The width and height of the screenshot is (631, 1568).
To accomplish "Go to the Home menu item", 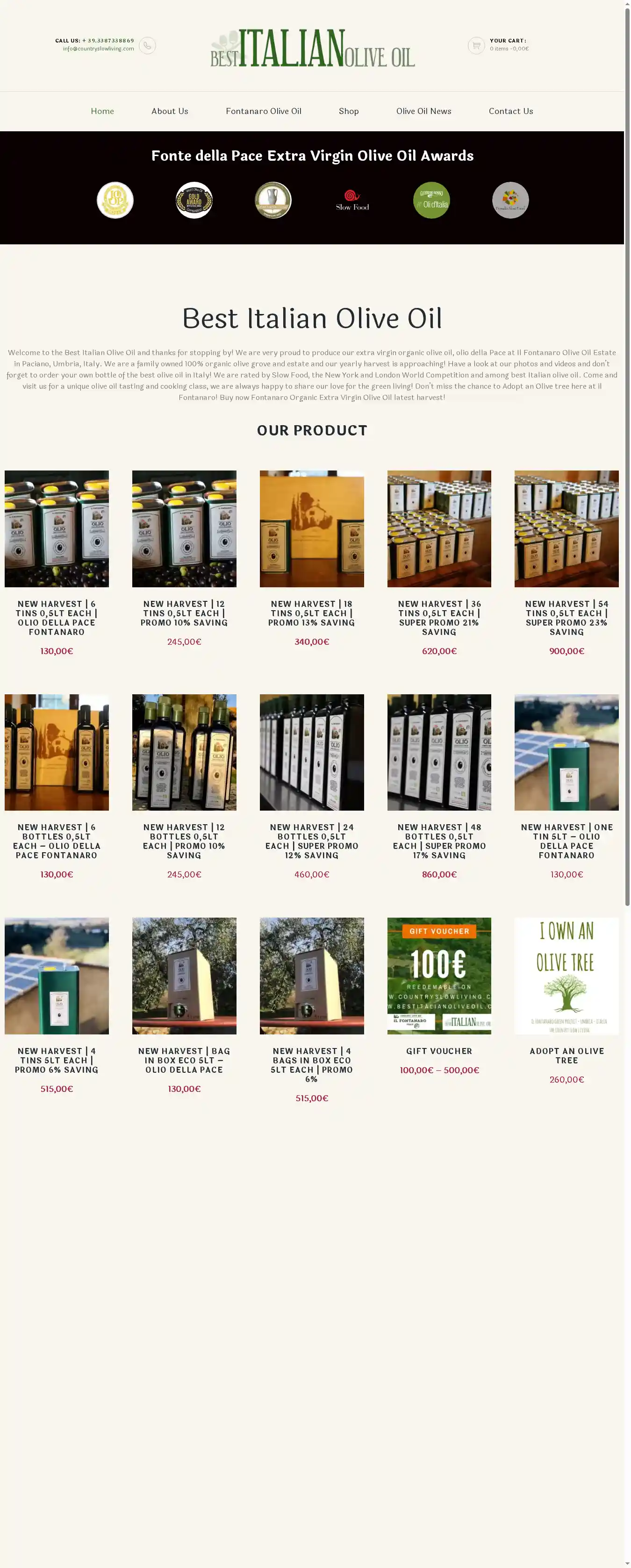I will pos(102,111).
